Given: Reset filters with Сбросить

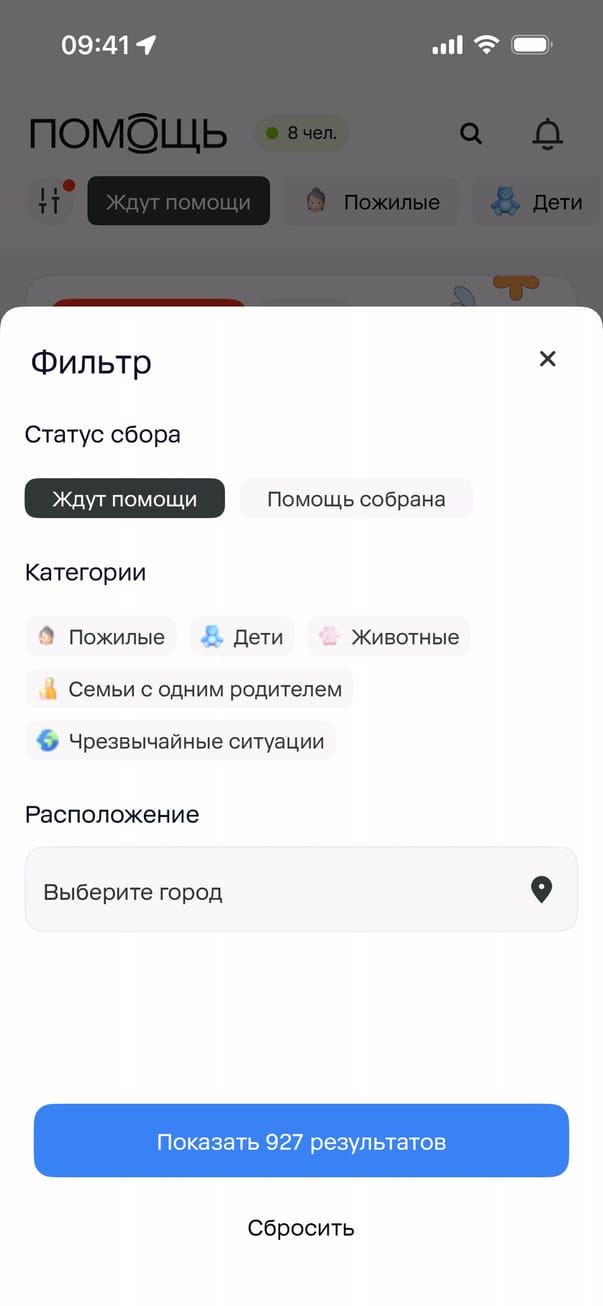Looking at the screenshot, I should pyautogui.click(x=301, y=1227).
